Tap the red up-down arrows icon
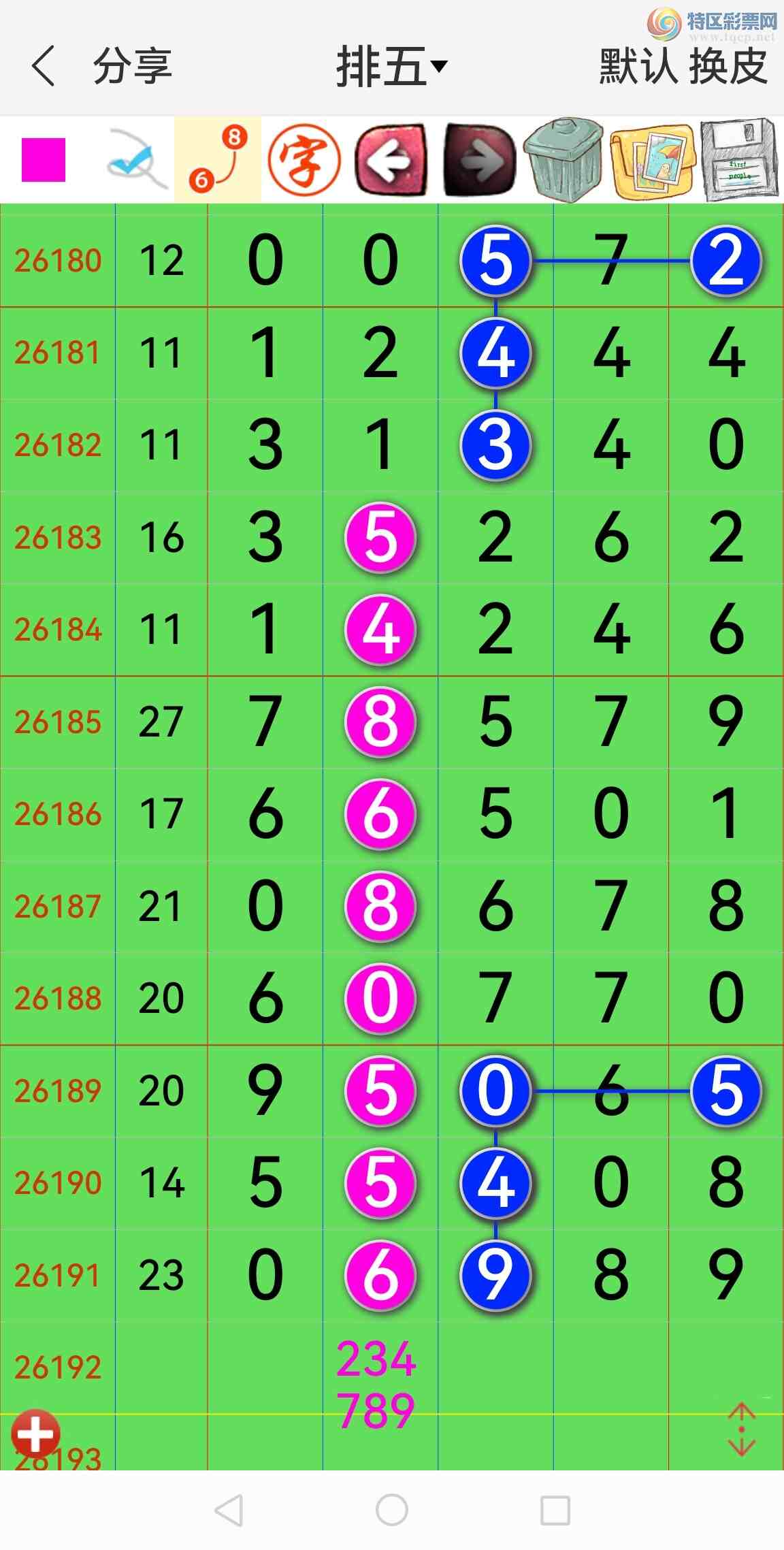784x1550 pixels. point(741,1430)
